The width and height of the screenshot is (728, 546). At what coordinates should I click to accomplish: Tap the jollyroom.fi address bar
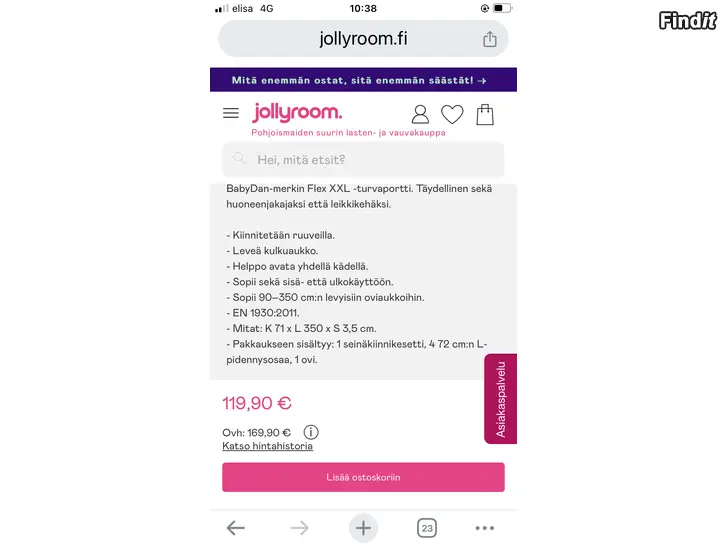point(363,39)
